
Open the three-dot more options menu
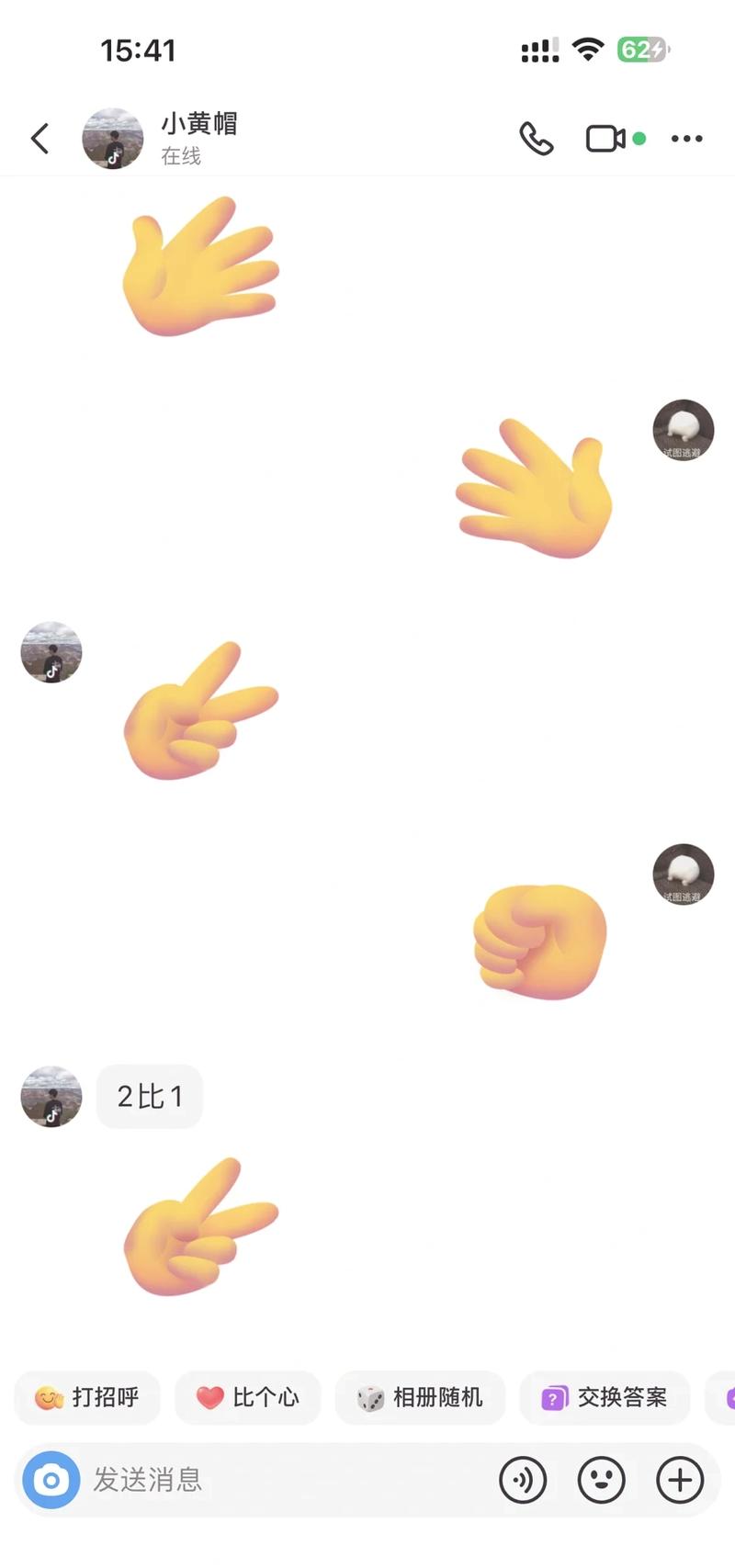pos(686,139)
